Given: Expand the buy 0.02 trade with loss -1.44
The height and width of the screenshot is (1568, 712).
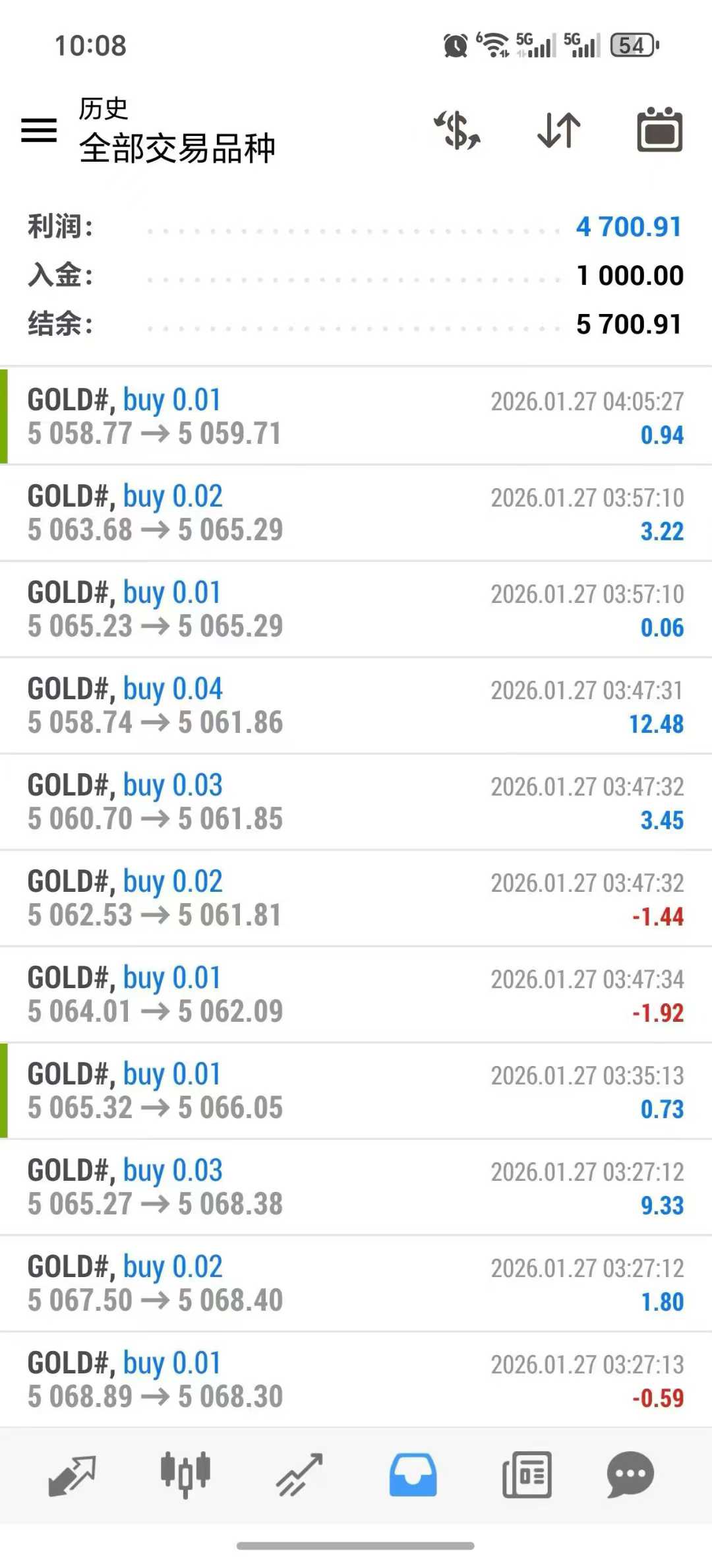Looking at the screenshot, I should tap(356, 898).
